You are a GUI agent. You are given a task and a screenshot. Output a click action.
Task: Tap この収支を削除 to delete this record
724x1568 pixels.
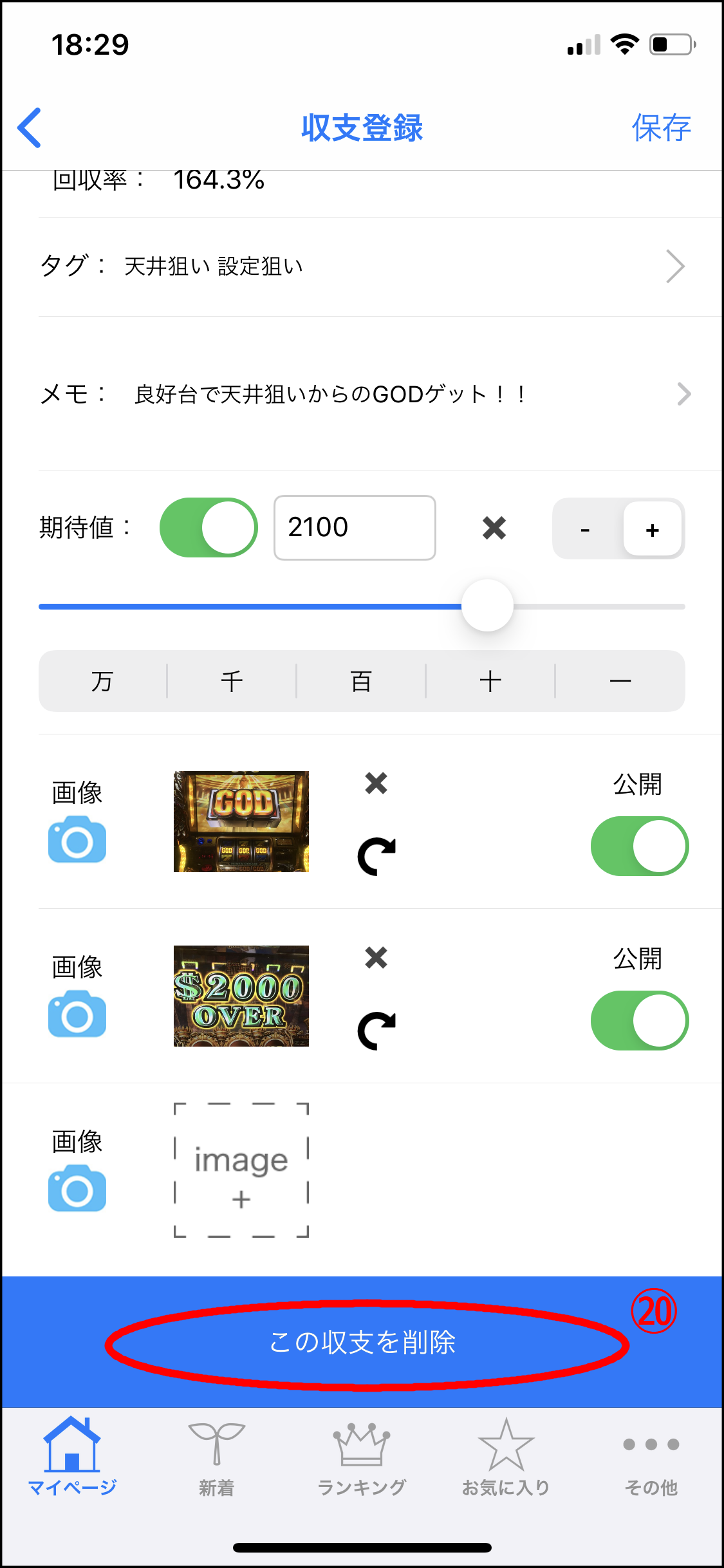(362, 1342)
